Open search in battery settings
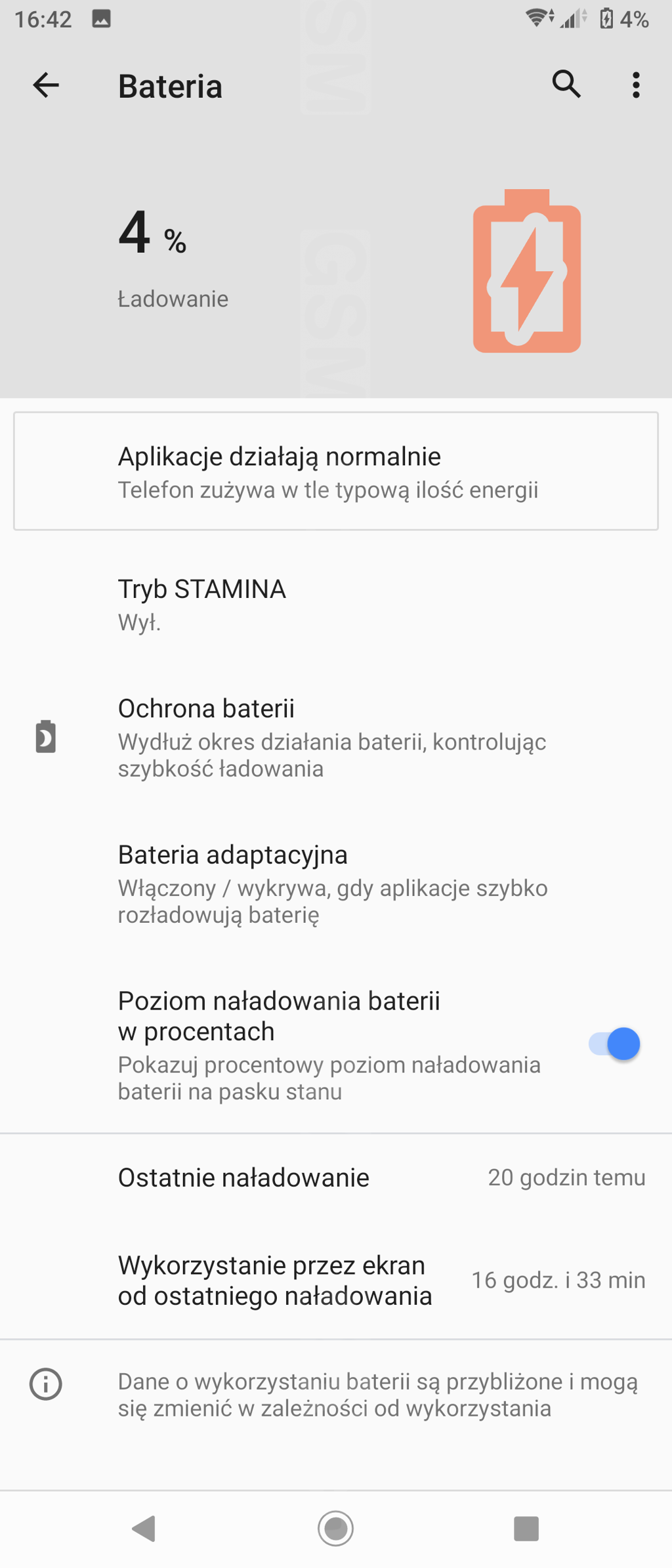Screen dimensions: 672x1568 (566, 85)
